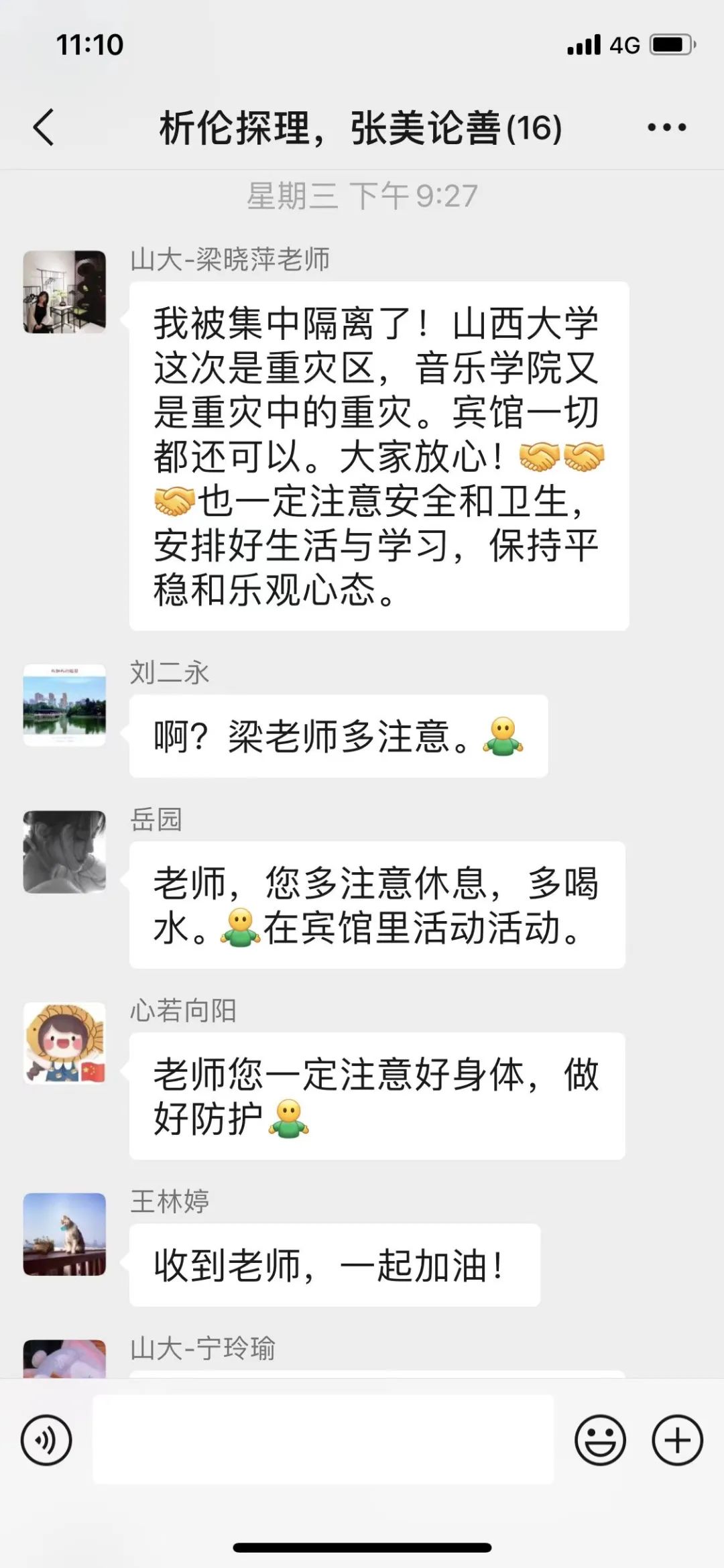Image resolution: width=724 pixels, height=1568 pixels.
Task: Open 岳园's profile avatar
Action: (65, 852)
